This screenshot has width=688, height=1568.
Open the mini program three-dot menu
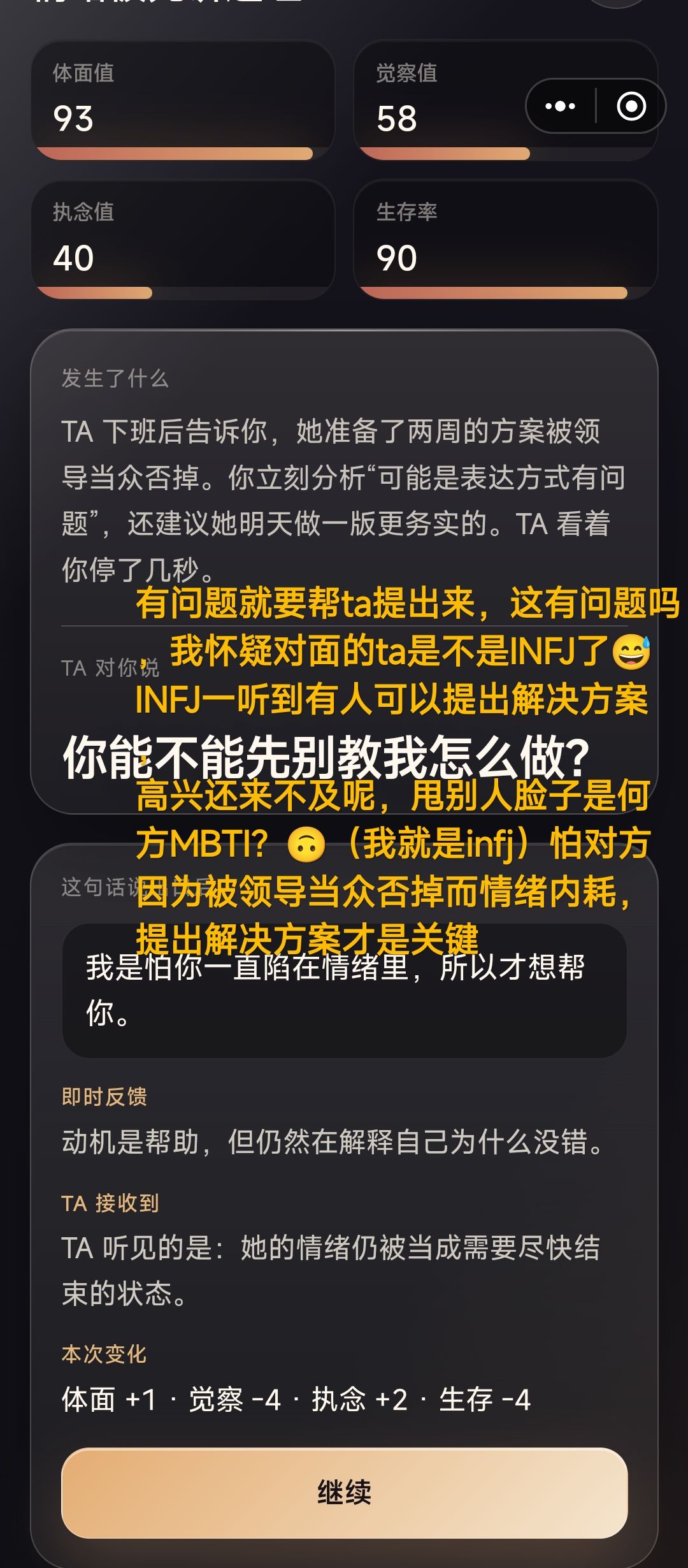(x=561, y=106)
